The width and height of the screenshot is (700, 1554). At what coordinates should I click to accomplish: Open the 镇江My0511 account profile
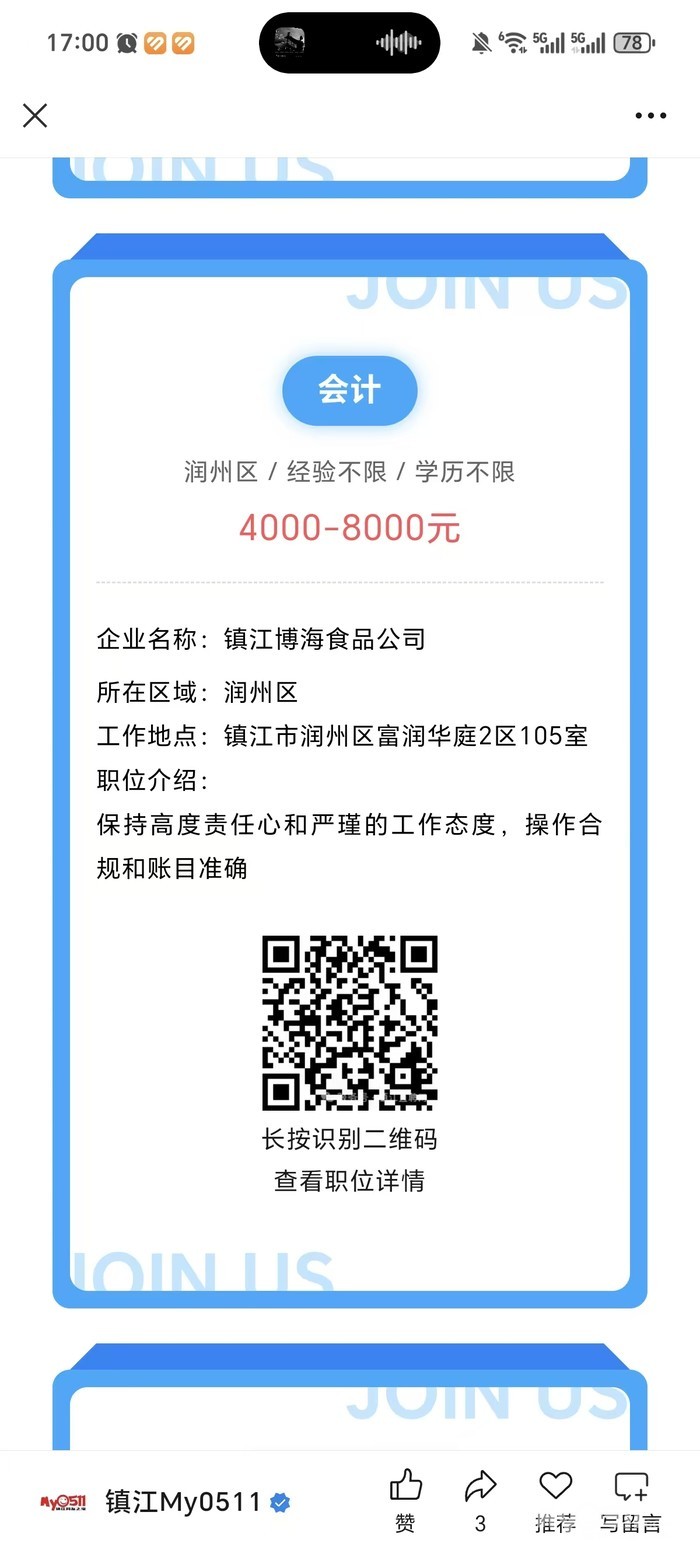point(182,1502)
